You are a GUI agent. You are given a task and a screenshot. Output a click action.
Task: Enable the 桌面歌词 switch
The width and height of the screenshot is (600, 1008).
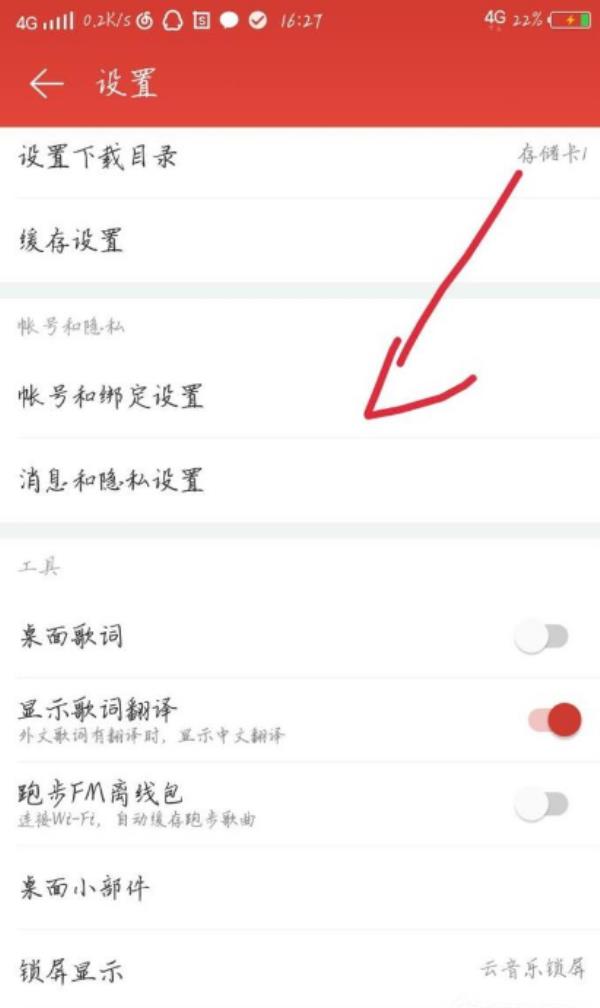(541, 637)
